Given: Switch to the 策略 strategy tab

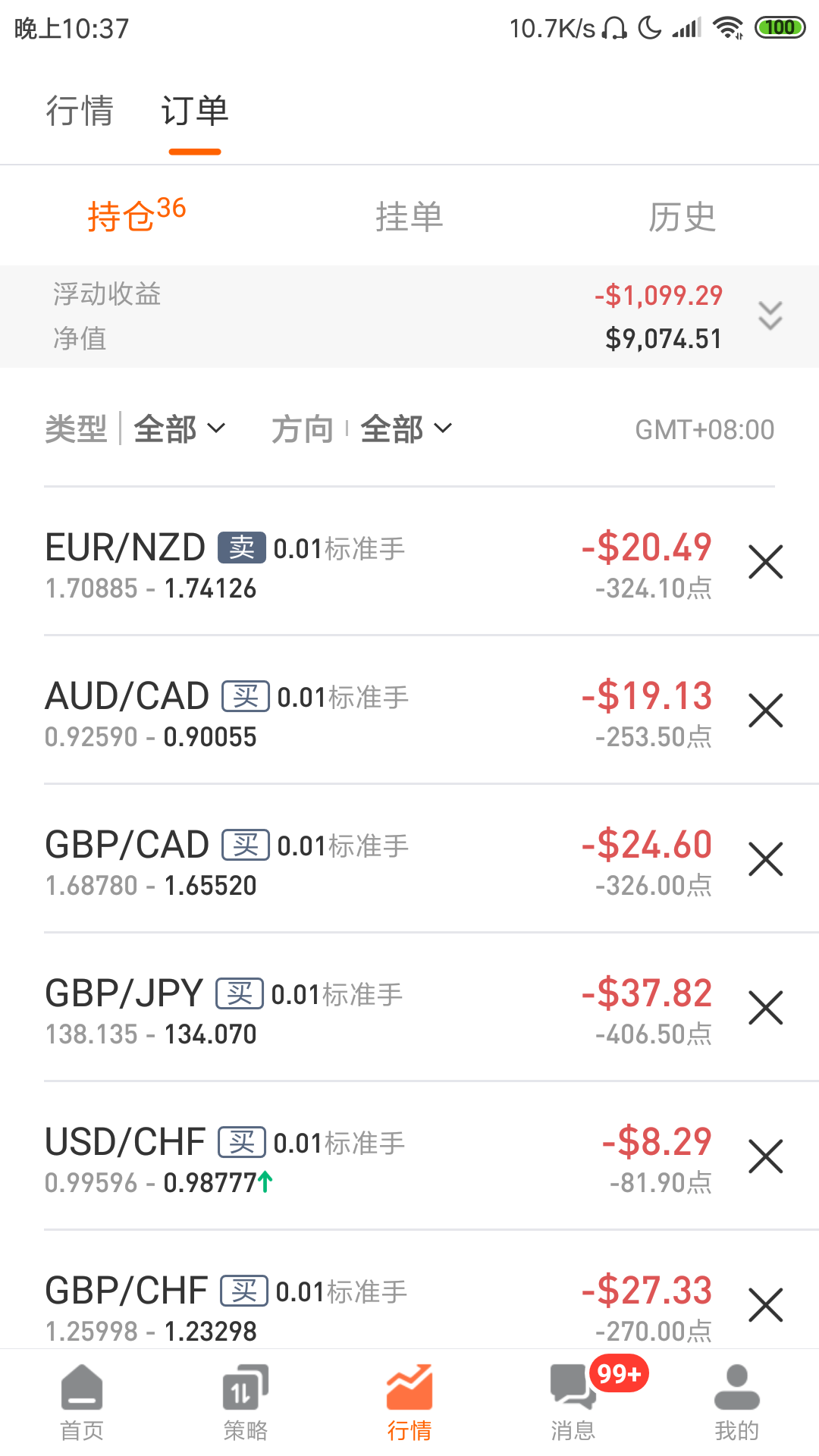Looking at the screenshot, I should tap(246, 1403).
